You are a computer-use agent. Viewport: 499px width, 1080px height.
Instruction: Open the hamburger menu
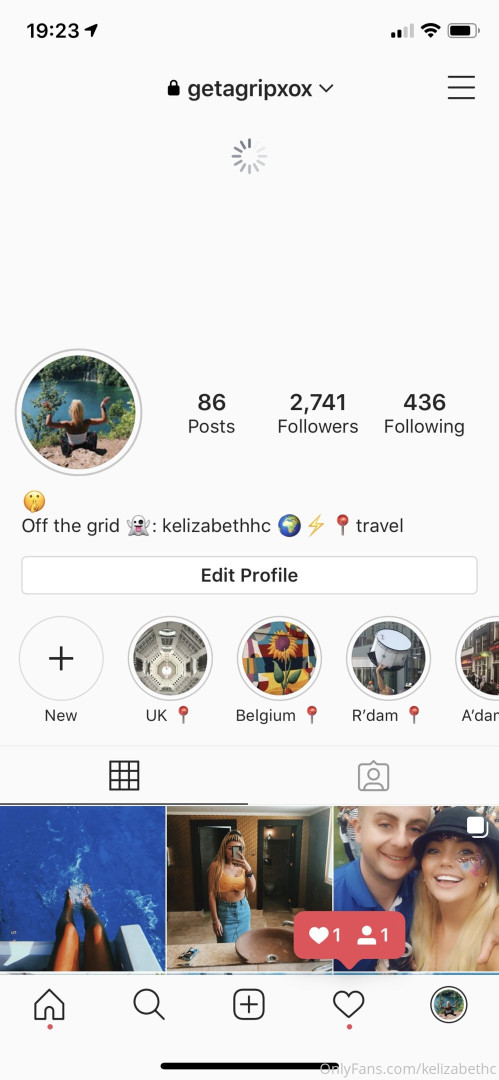(x=461, y=88)
